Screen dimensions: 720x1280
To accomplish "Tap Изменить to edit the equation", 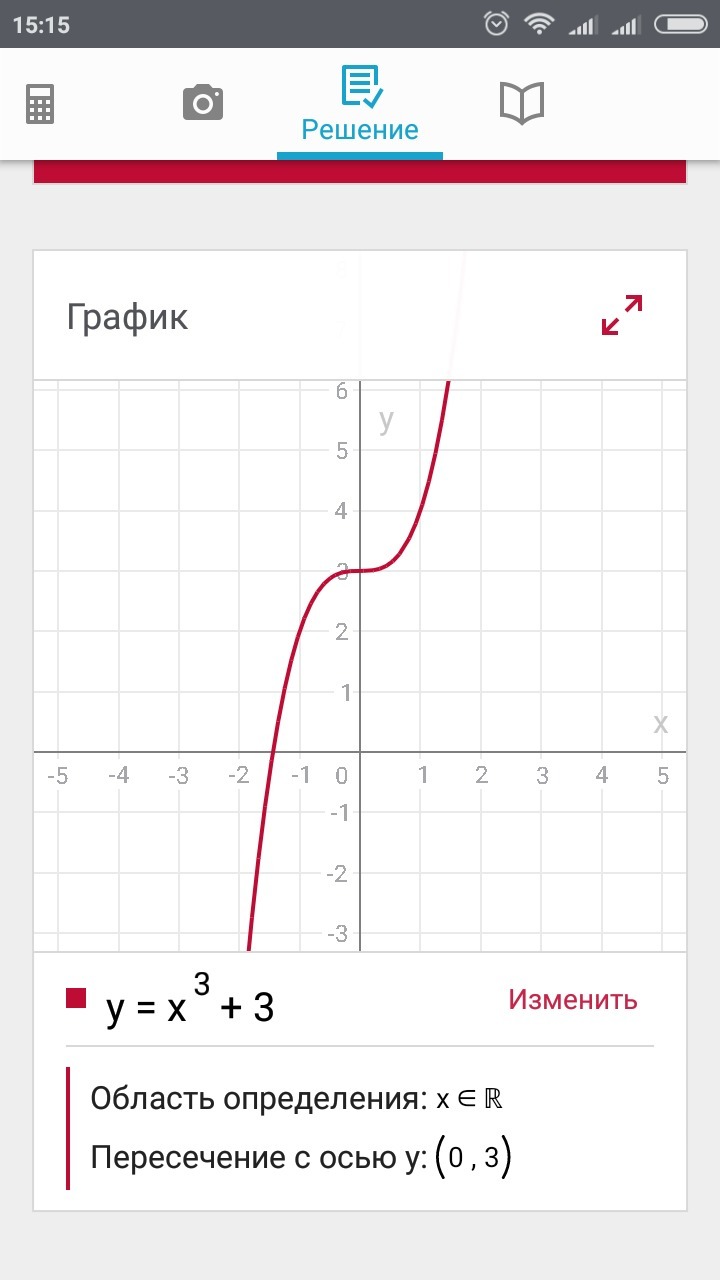I will 572,999.
